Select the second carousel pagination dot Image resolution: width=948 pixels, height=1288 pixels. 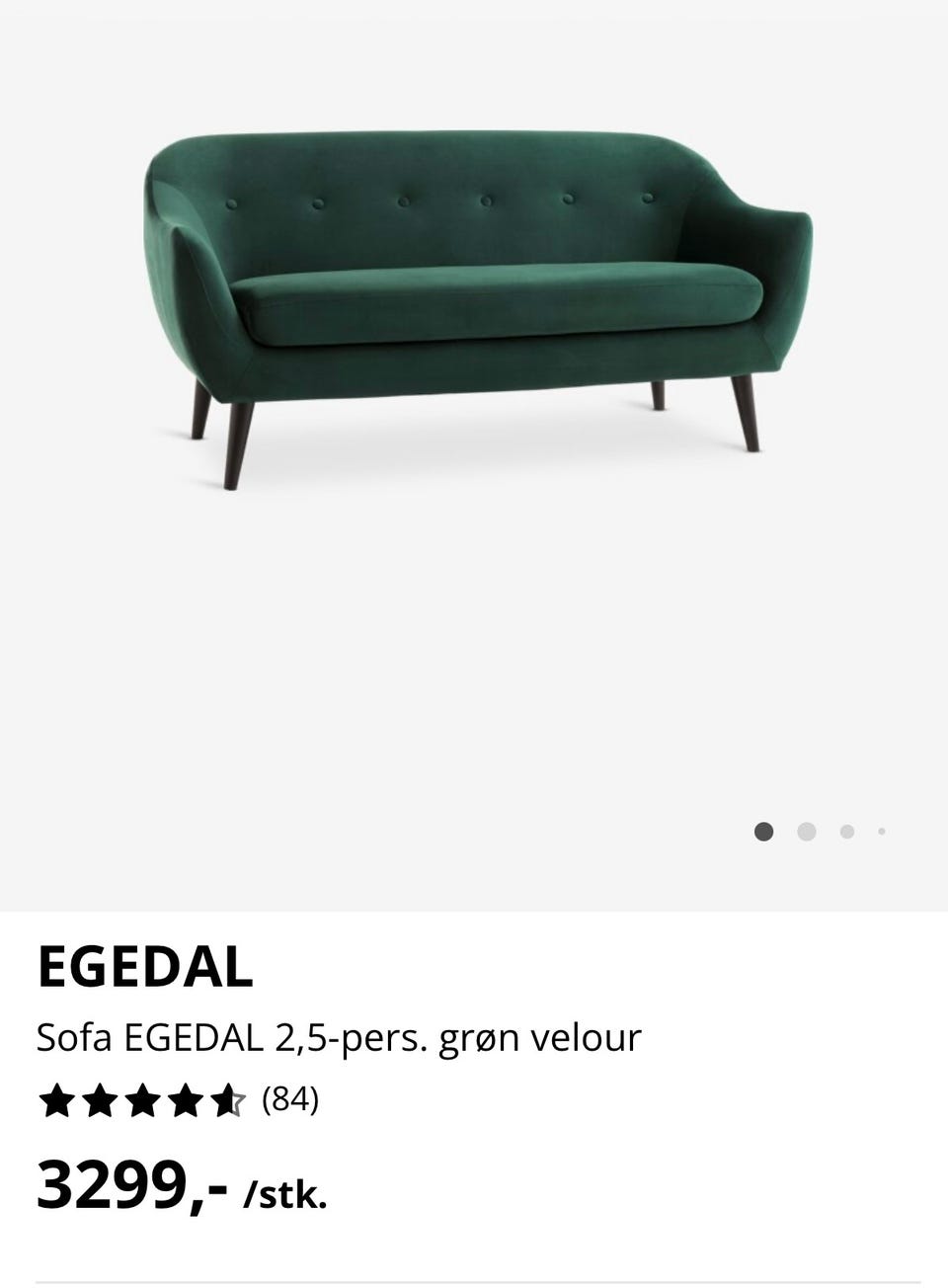point(804,833)
